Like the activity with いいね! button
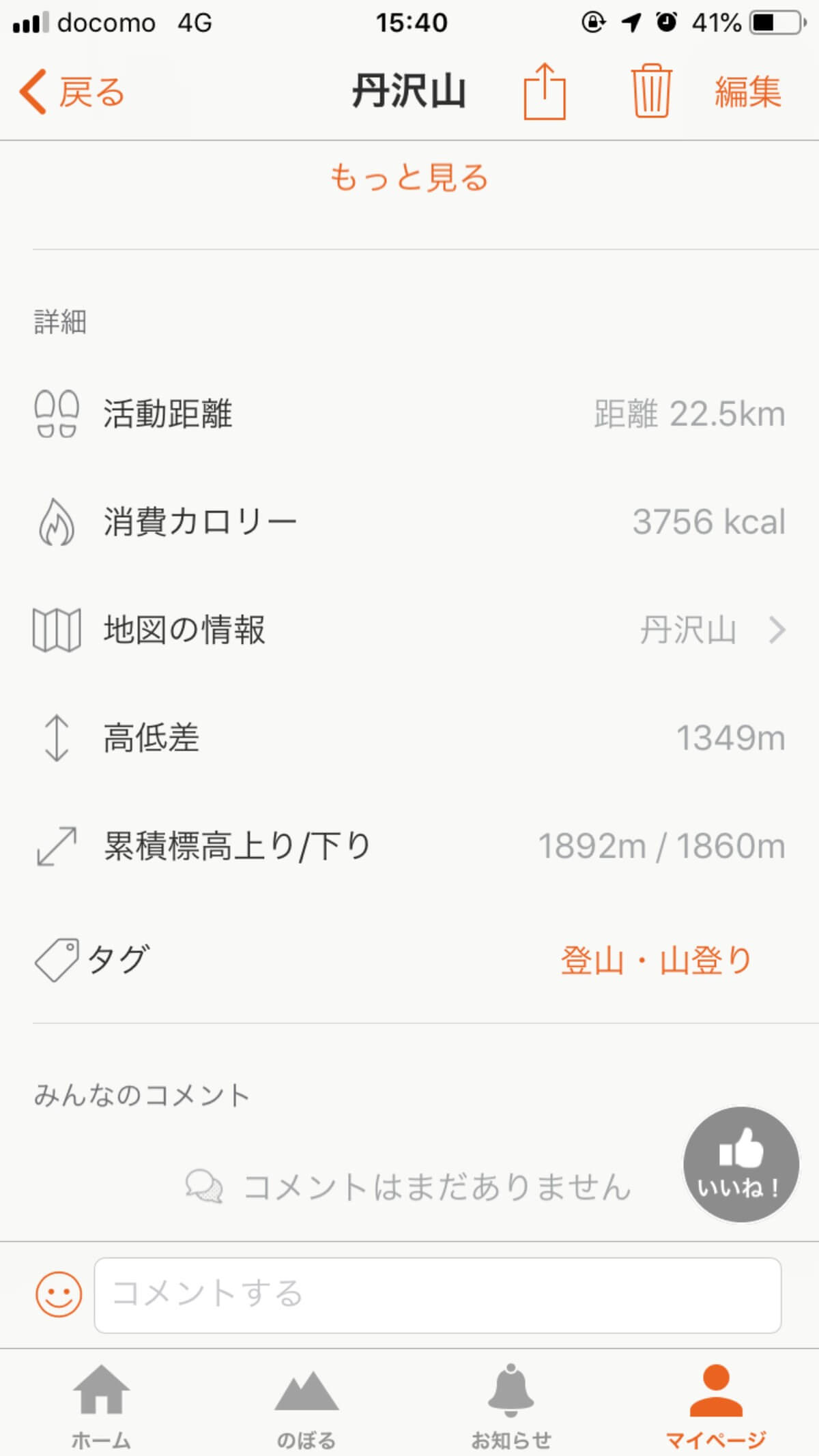Image resolution: width=819 pixels, height=1456 pixels. pos(741,1165)
